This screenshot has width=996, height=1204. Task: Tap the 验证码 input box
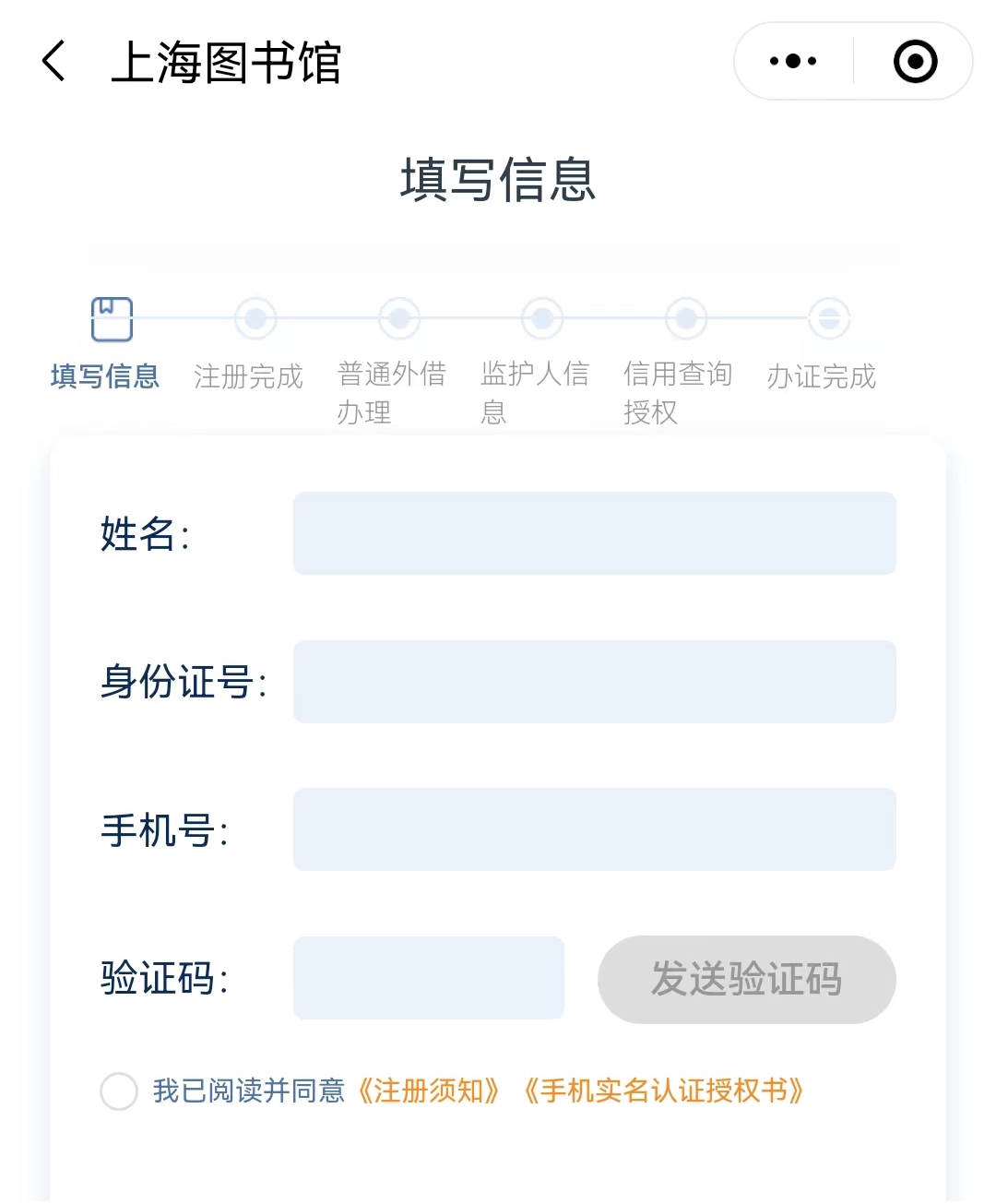[x=428, y=978]
